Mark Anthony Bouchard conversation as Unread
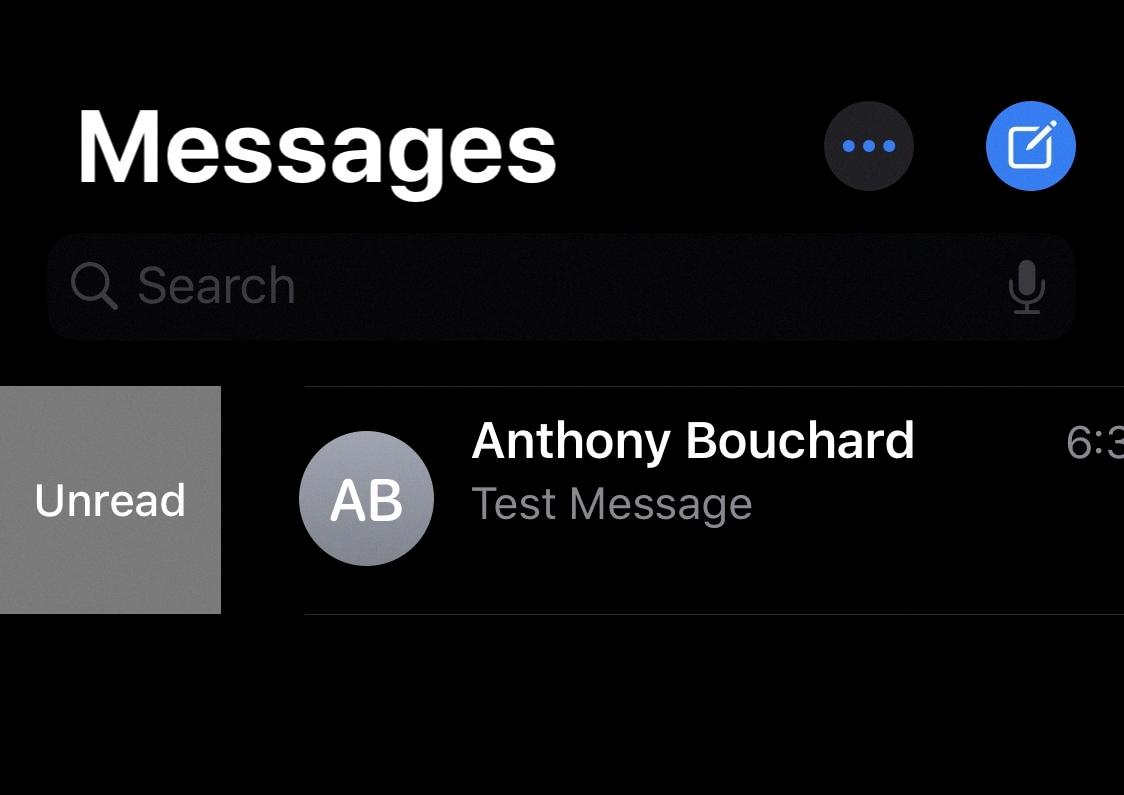This screenshot has height=795, width=1124. click(110, 500)
